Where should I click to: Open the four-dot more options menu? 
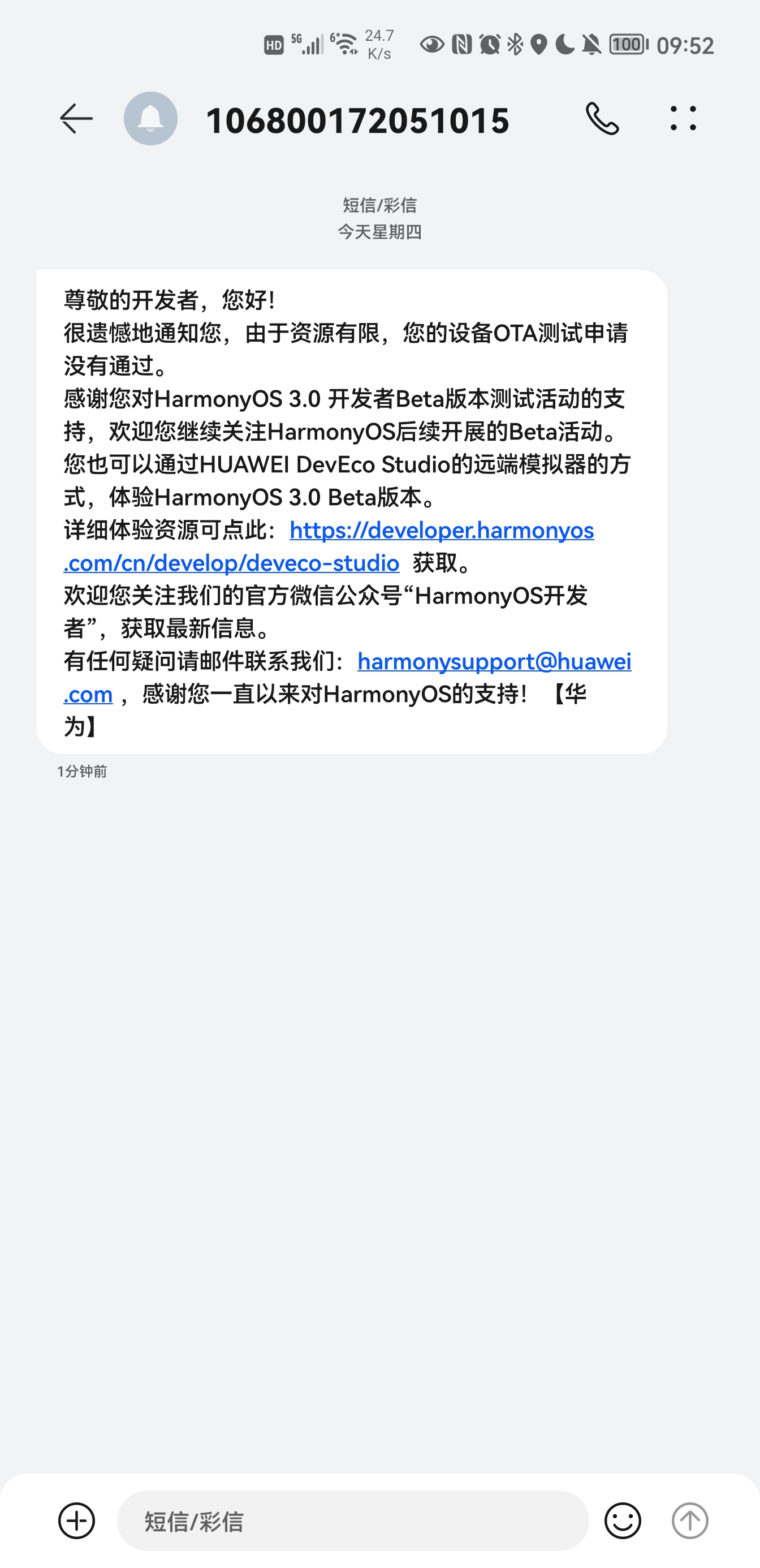click(683, 118)
